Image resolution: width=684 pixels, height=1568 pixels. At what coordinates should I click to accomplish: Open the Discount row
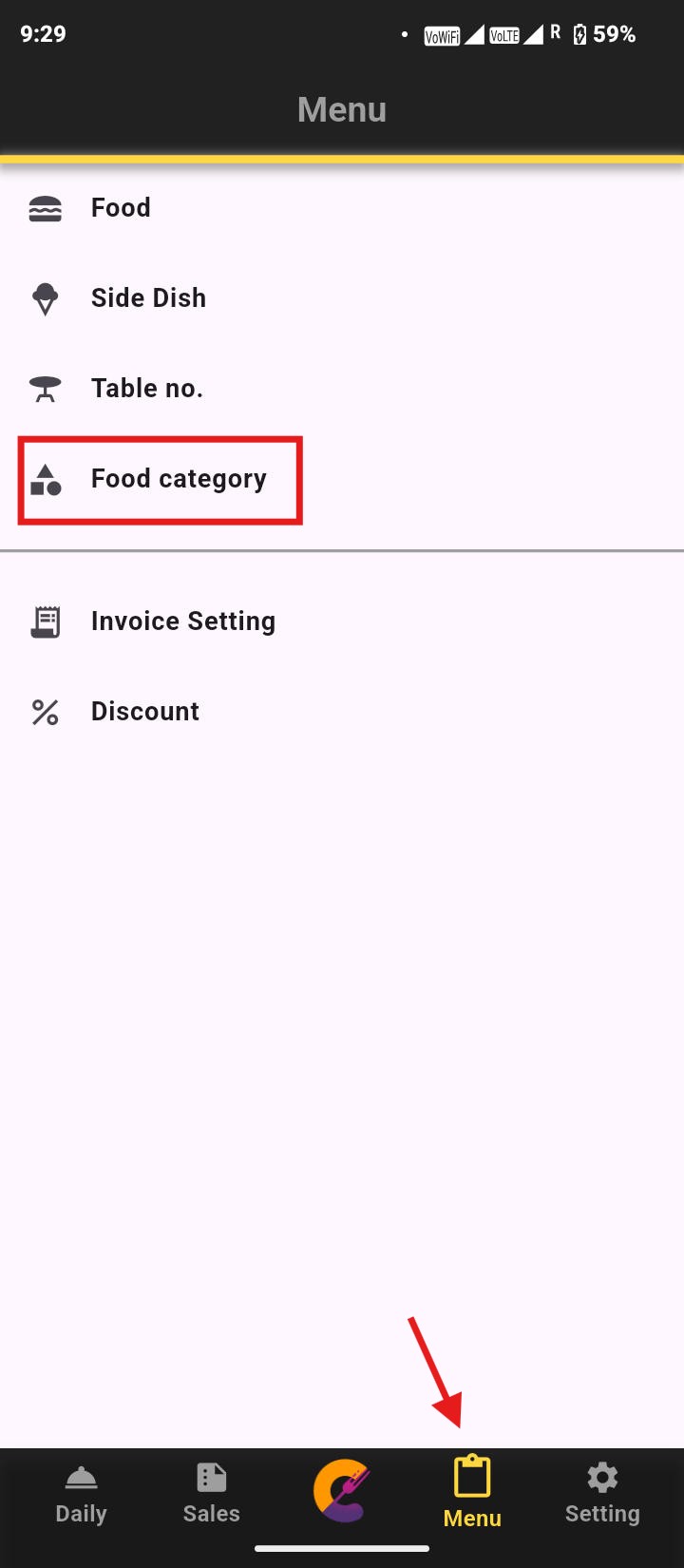(x=144, y=712)
